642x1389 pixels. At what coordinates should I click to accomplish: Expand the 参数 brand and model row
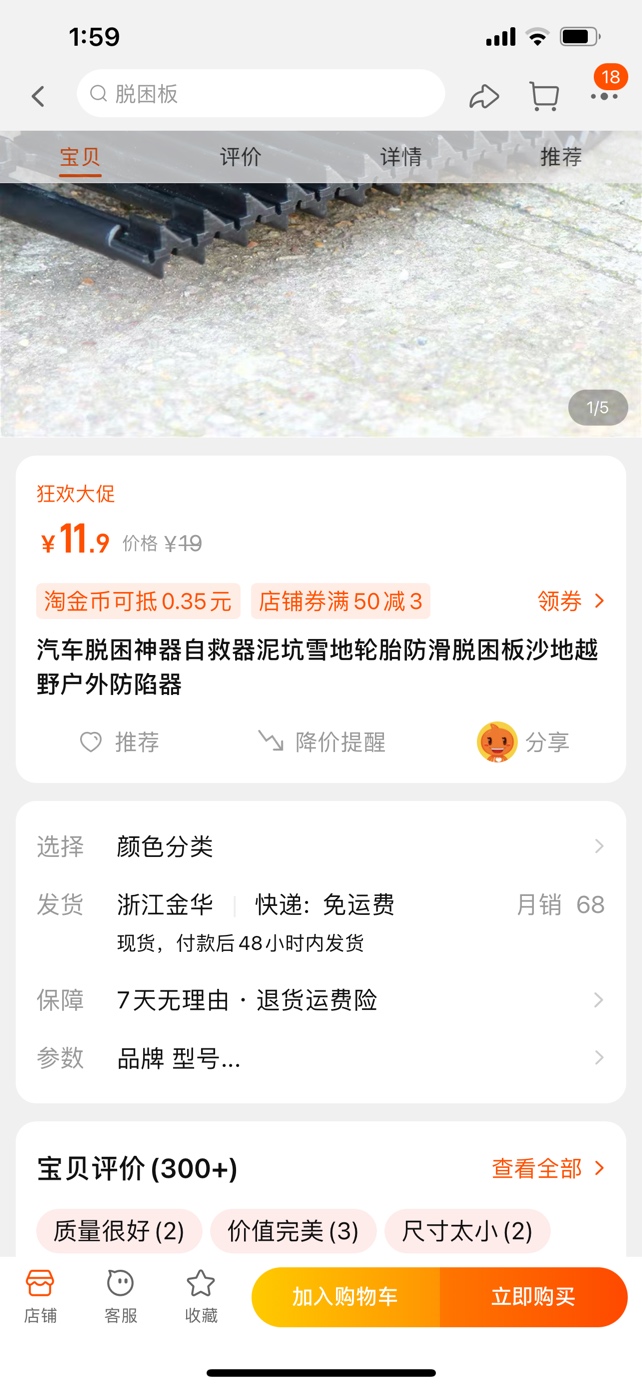(x=320, y=1058)
